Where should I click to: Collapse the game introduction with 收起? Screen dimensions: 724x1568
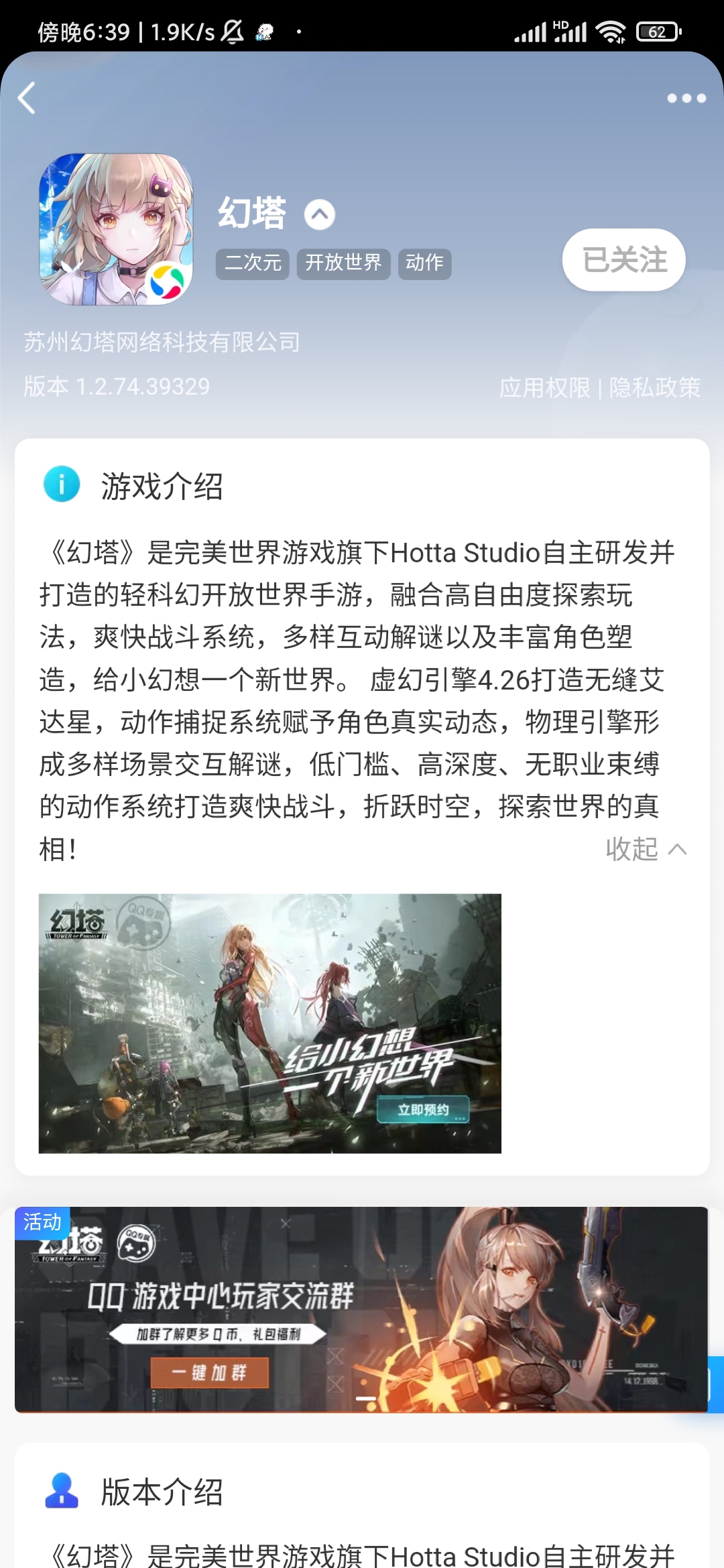tap(645, 849)
